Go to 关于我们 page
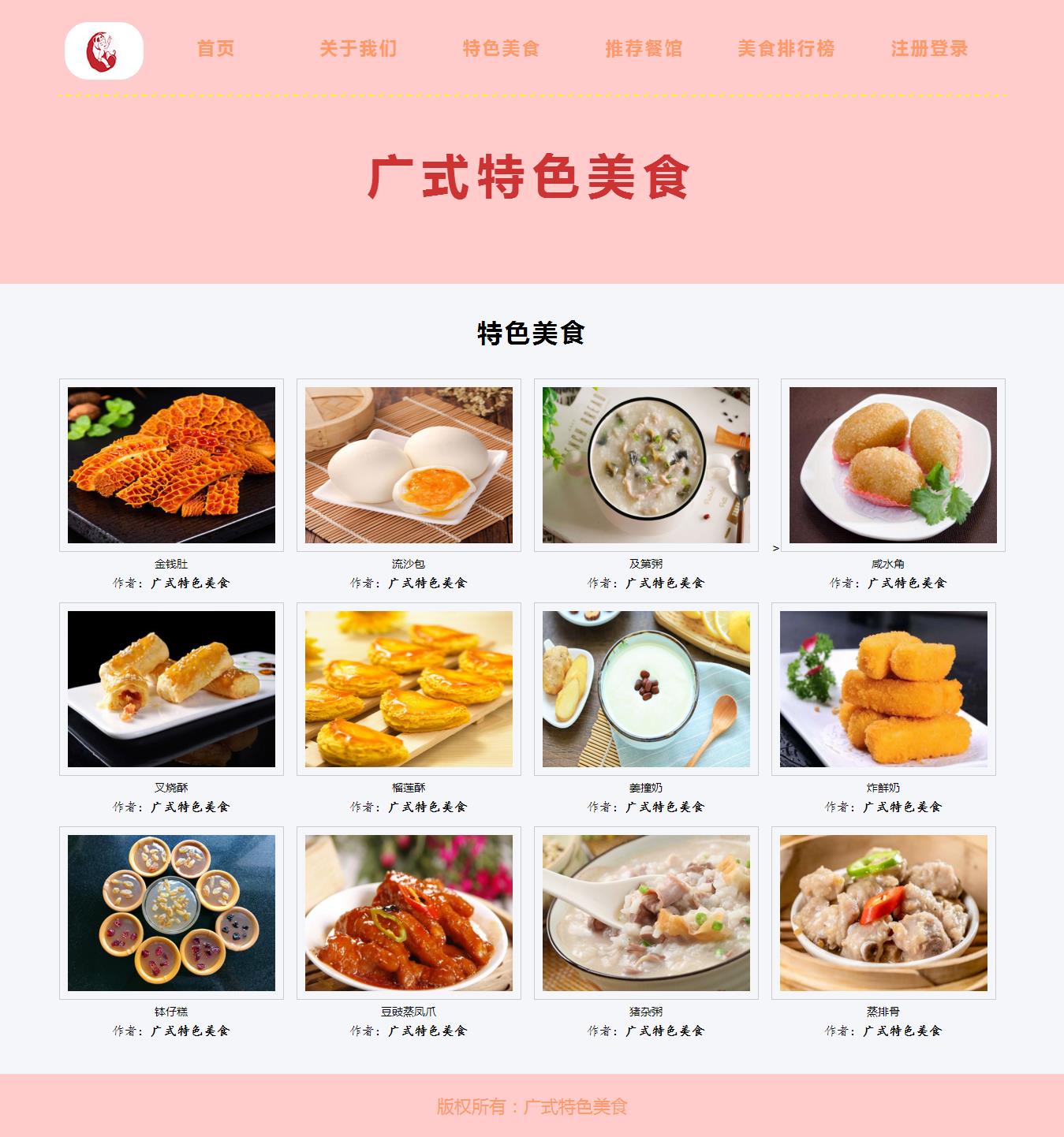Viewport: 1064px width, 1137px height. tap(358, 49)
